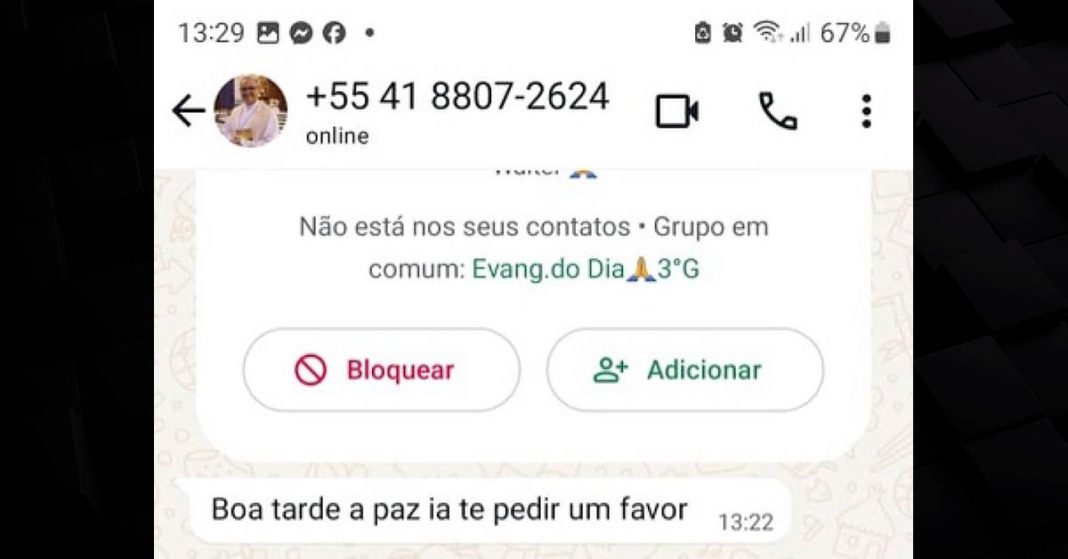Open contact info for +55 41 8807-2624
The image size is (1068, 559).
click(x=456, y=98)
